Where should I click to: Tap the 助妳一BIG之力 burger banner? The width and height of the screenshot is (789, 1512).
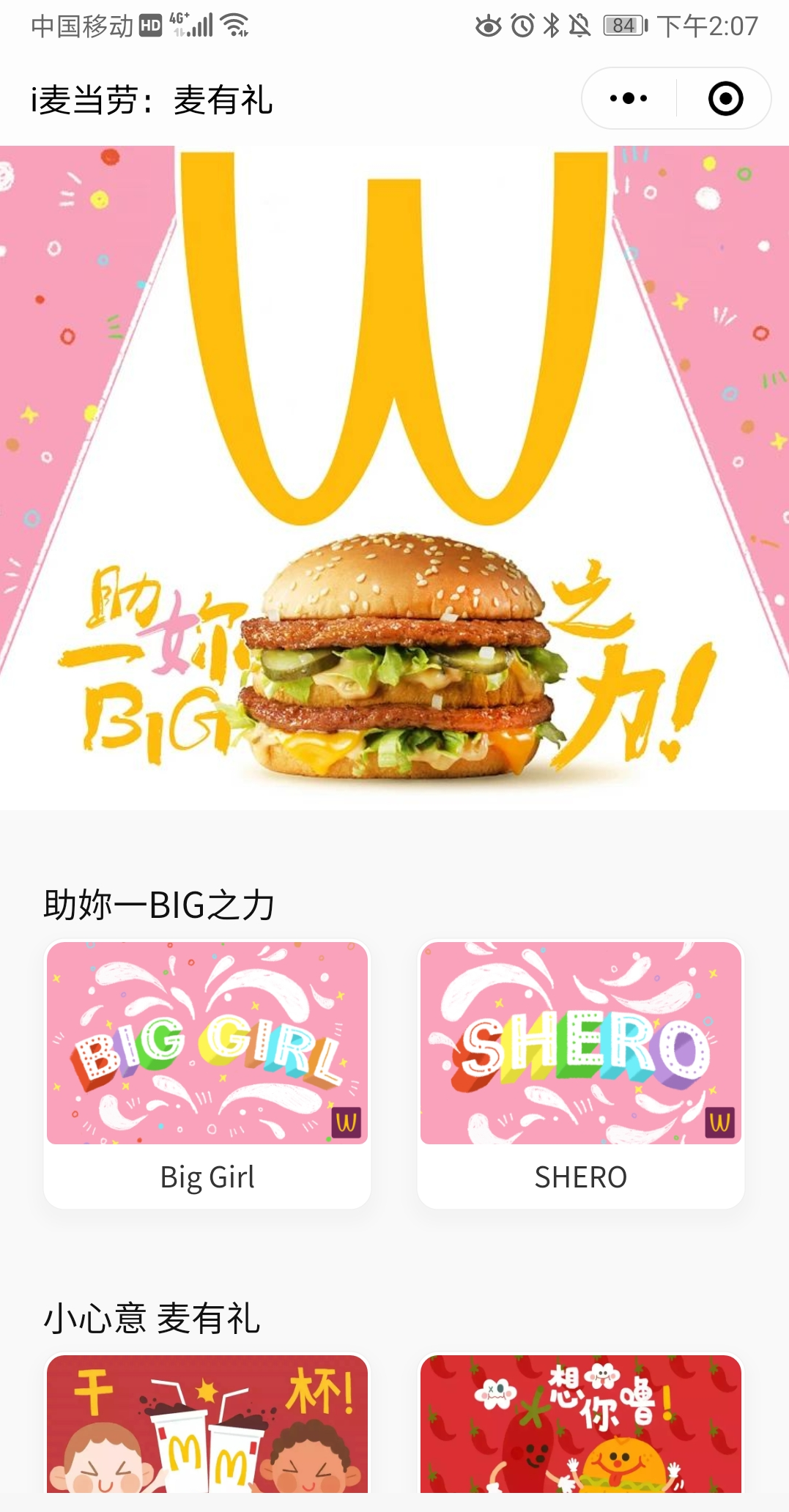click(x=394, y=478)
